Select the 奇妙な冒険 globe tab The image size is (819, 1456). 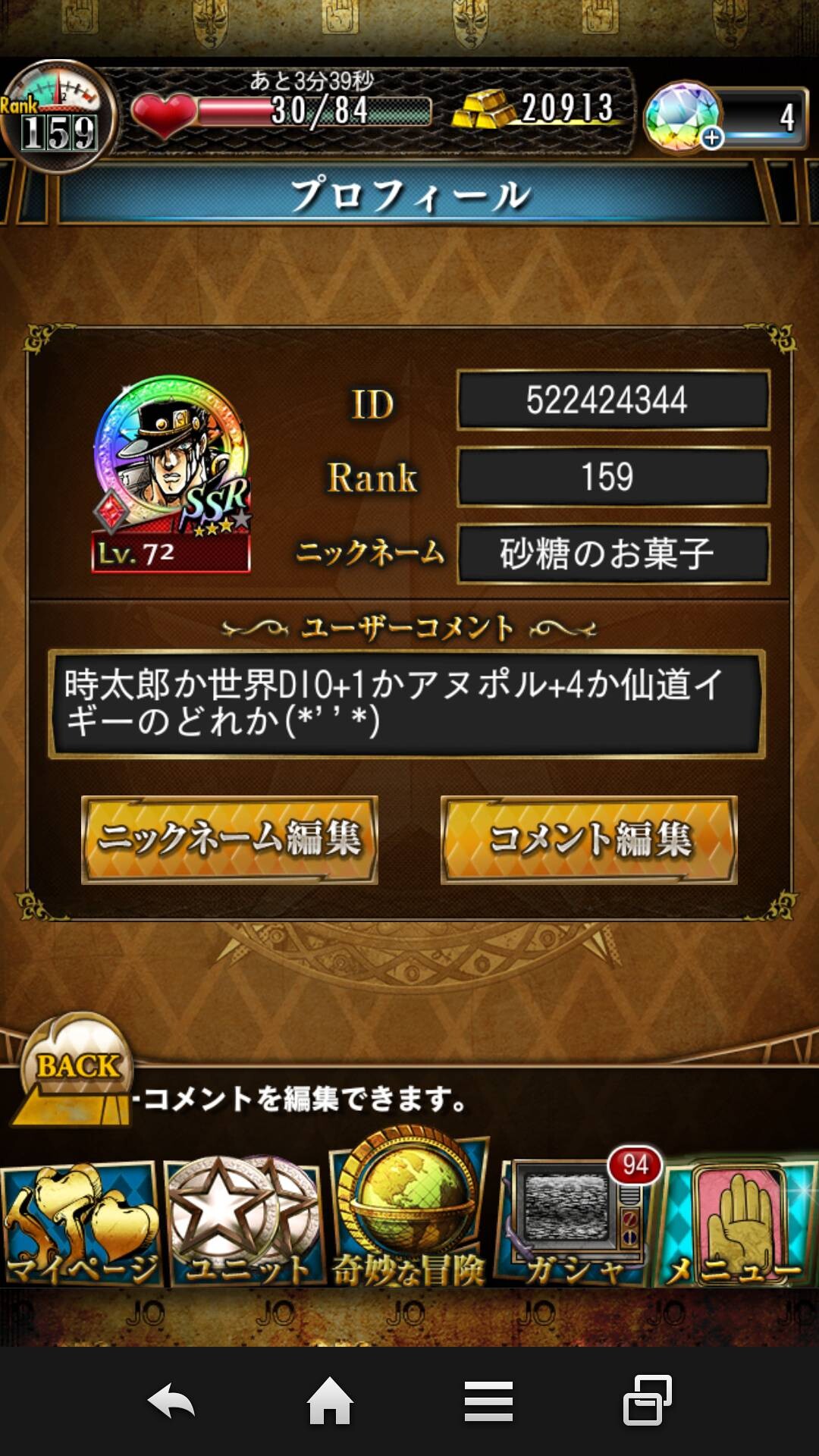coord(409,1210)
